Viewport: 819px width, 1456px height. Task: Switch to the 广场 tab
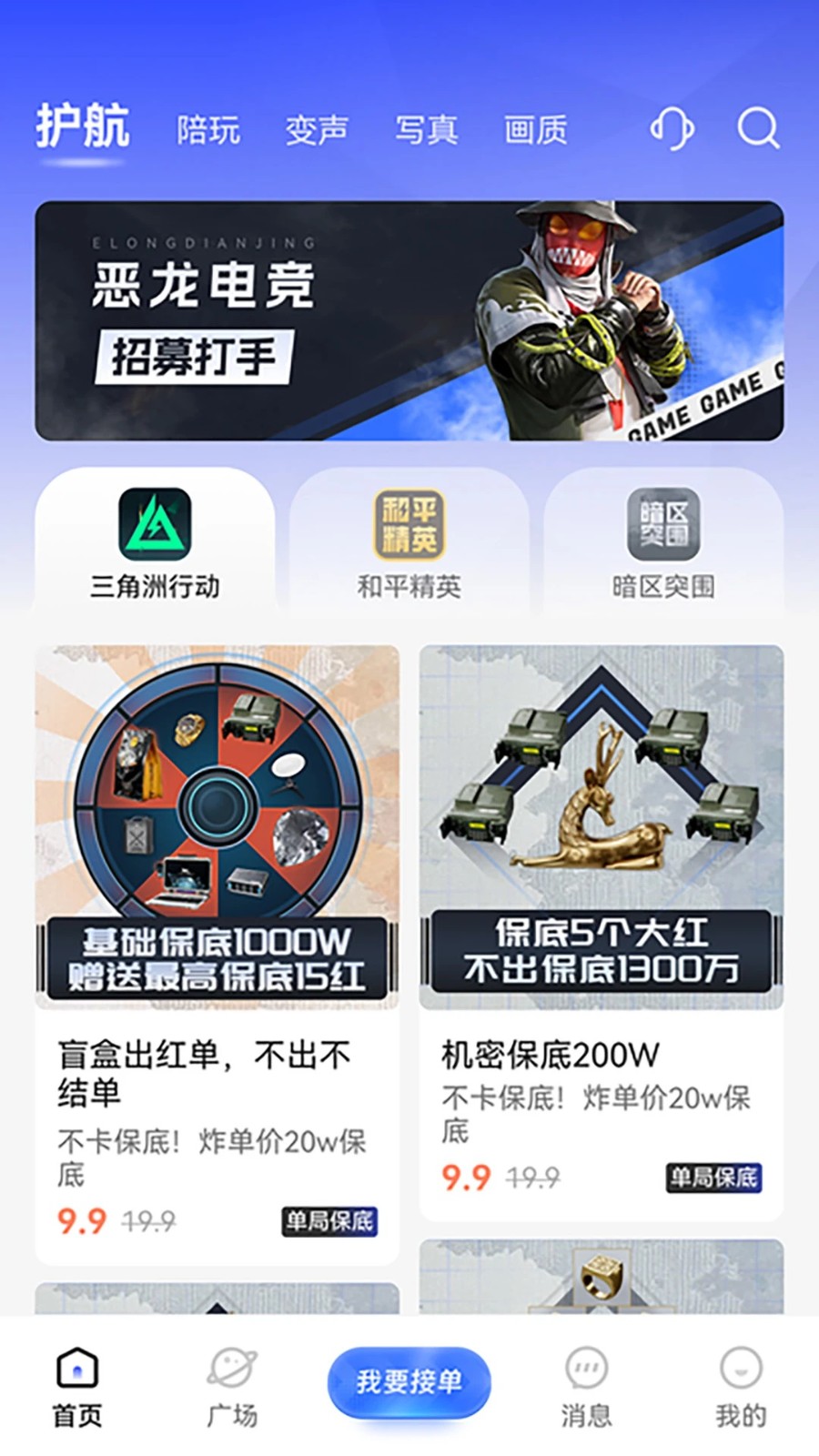tap(232, 1388)
